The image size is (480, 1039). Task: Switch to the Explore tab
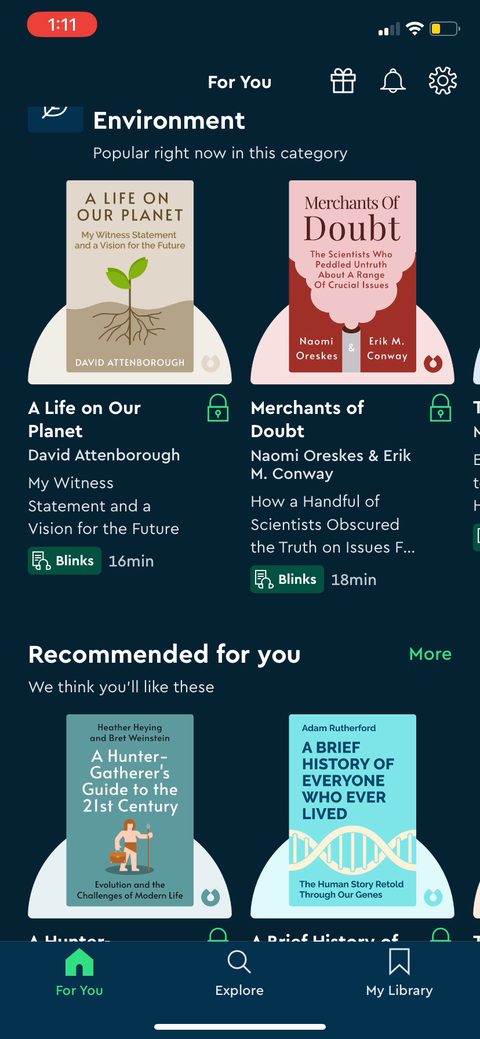[239, 973]
